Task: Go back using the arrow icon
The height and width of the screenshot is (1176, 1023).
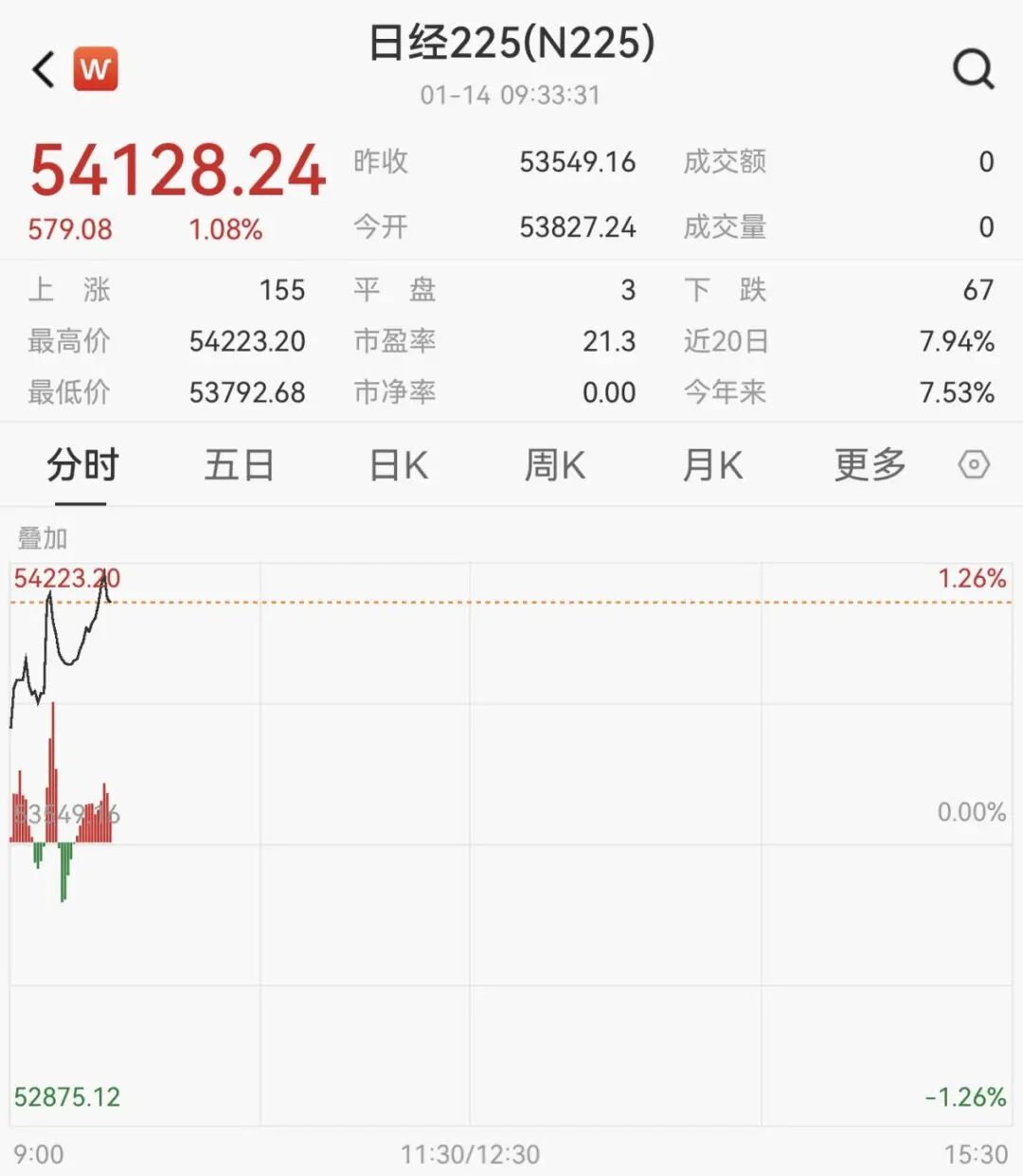Action: tap(44, 70)
